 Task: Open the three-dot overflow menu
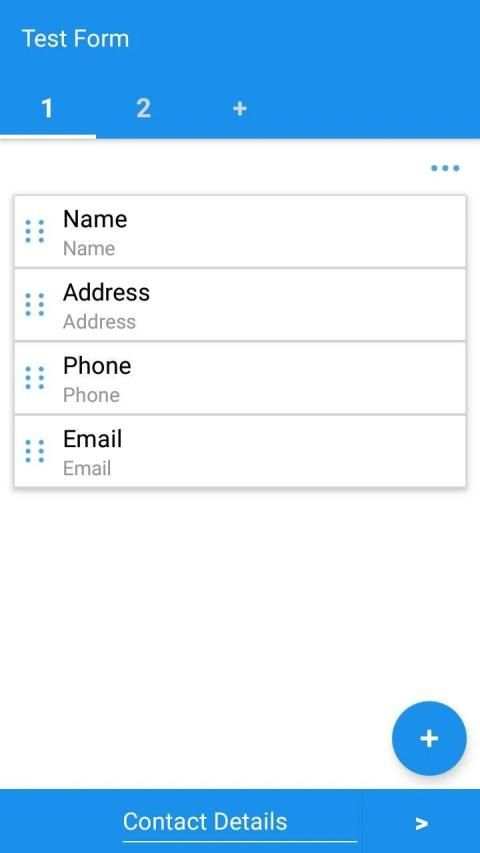click(x=445, y=168)
